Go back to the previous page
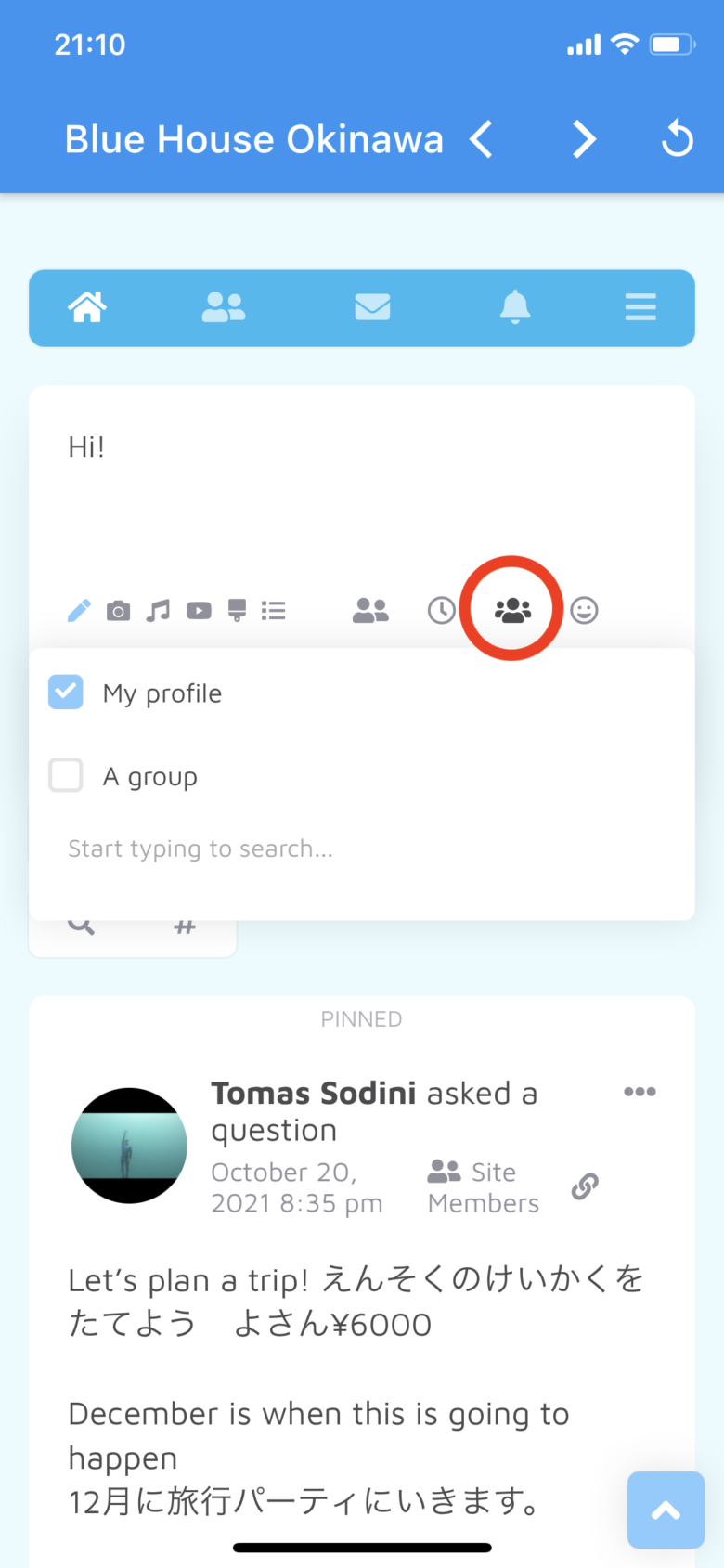The image size is (724, 1568). 481,140
